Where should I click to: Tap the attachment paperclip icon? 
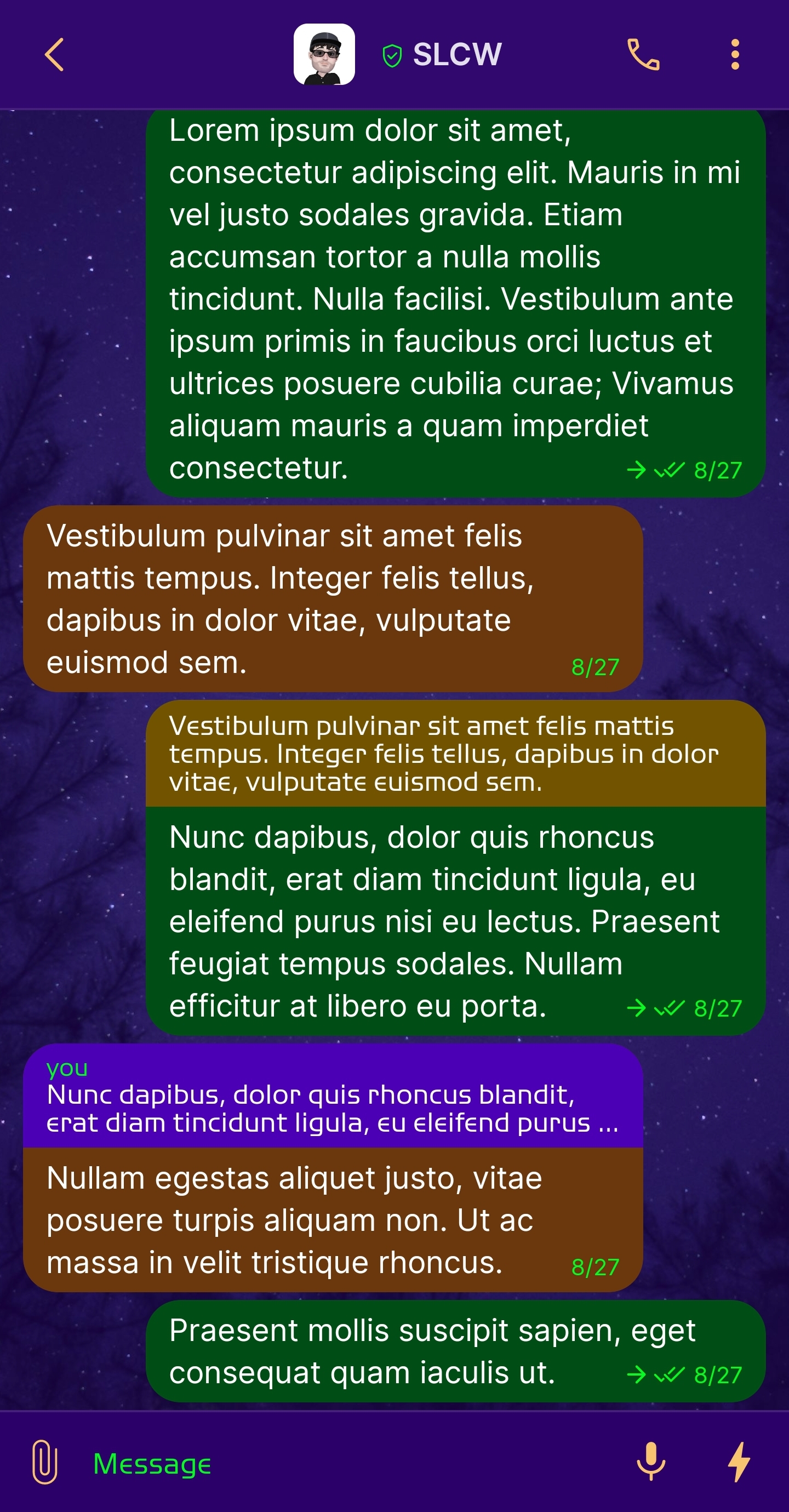point(44,1462)
